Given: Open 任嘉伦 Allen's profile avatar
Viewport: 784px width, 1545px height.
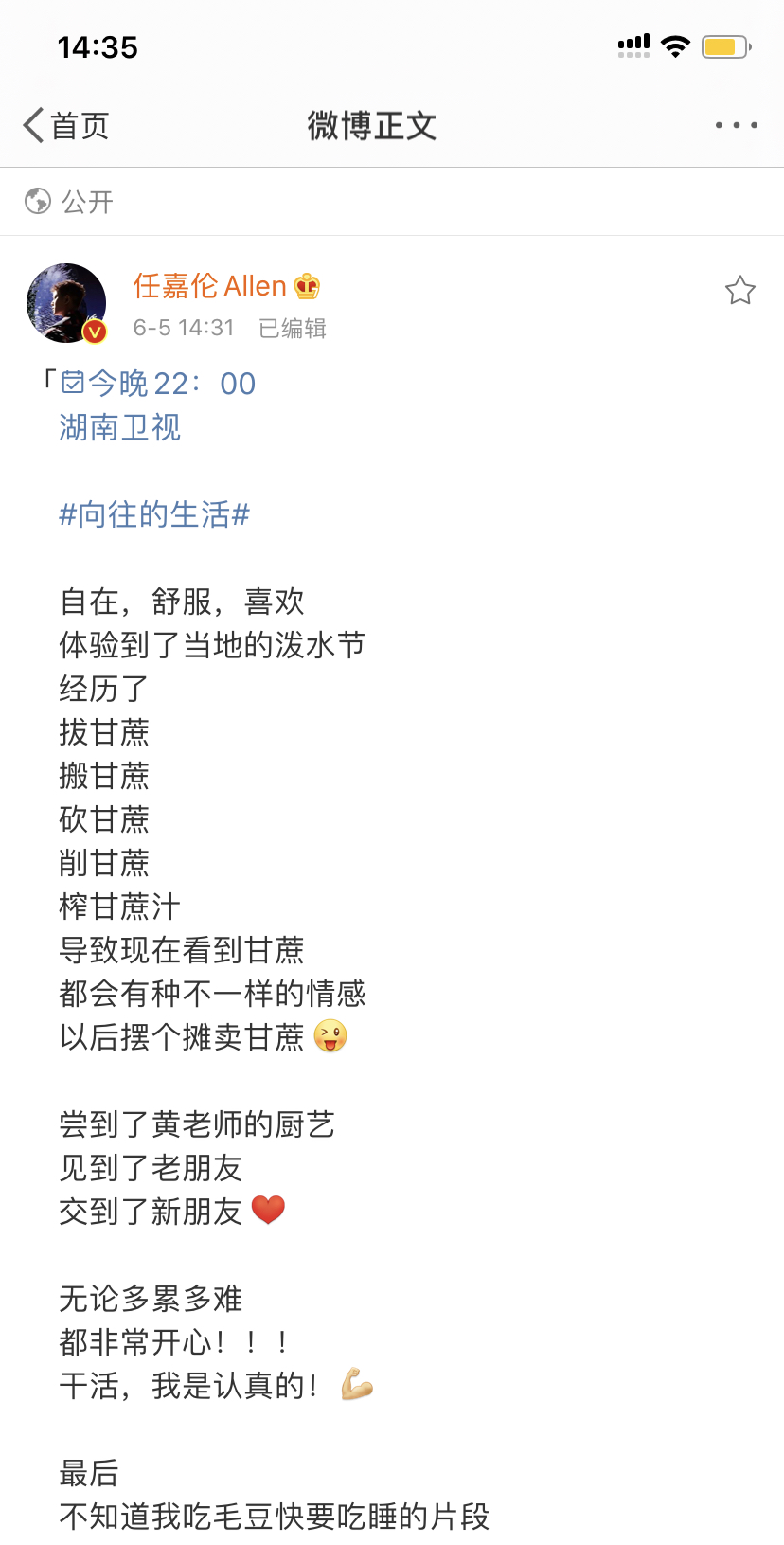Looking at the screenshot, I should click(x=66, y=303).
